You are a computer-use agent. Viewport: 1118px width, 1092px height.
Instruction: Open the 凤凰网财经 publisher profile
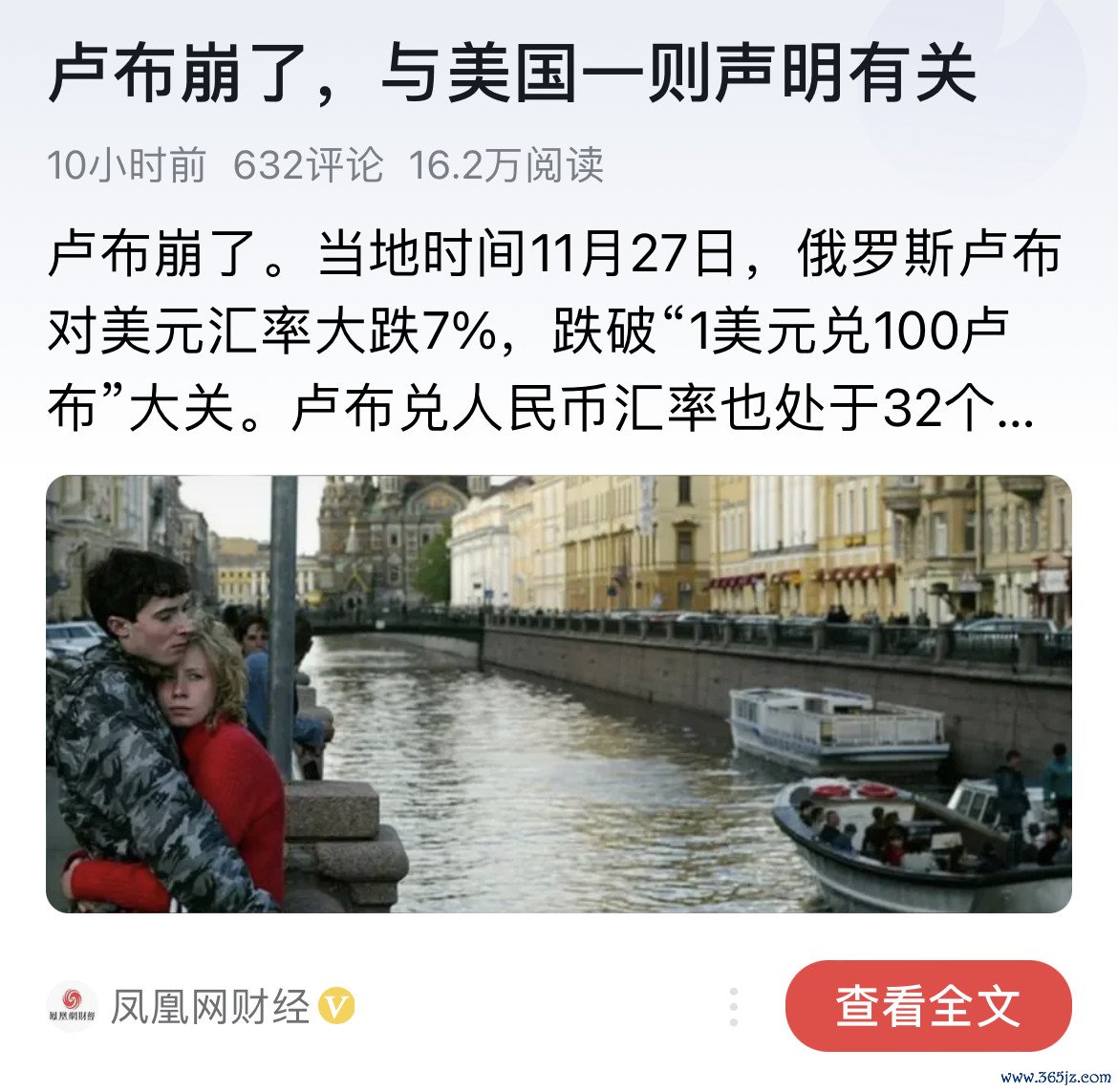(209, 1007)
